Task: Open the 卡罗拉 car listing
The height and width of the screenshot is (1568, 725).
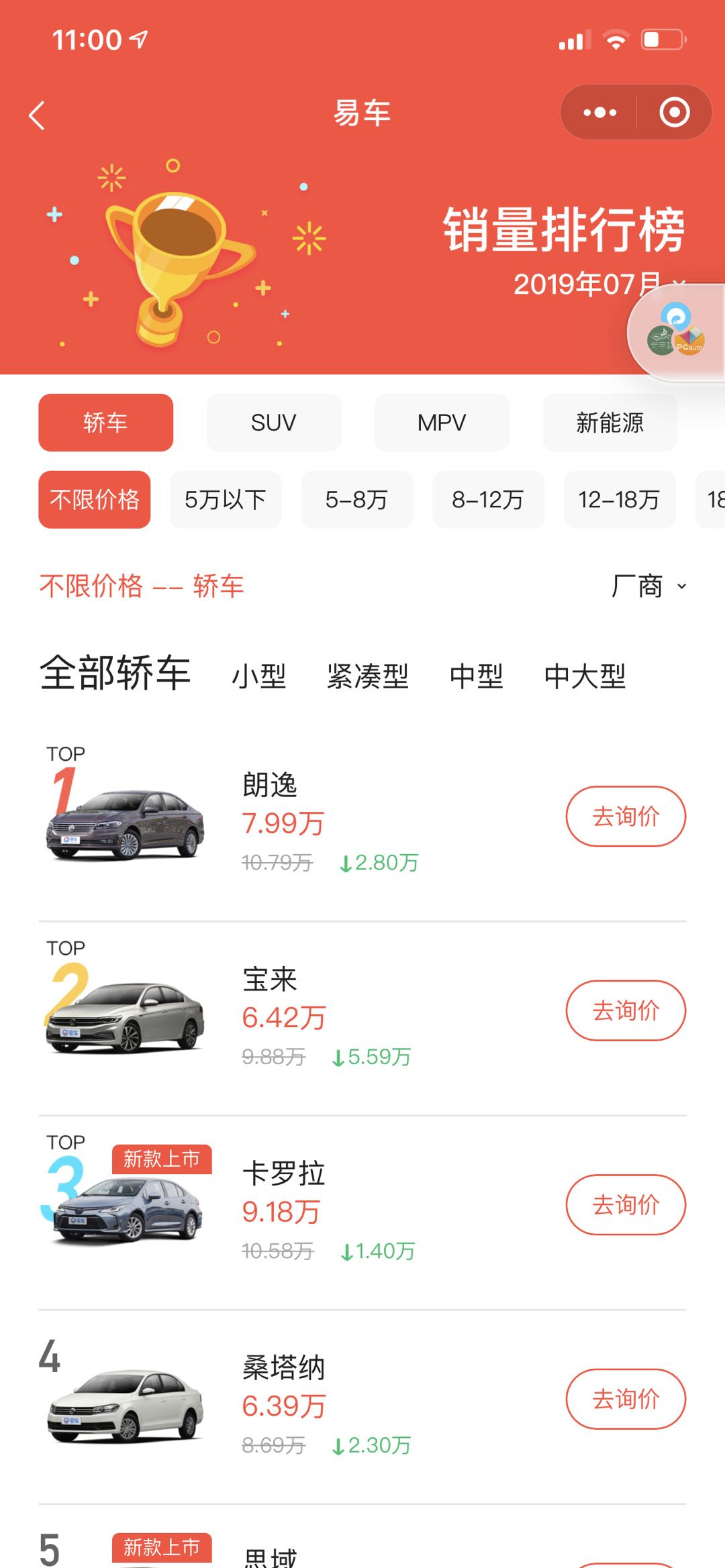Action: 283,1174
